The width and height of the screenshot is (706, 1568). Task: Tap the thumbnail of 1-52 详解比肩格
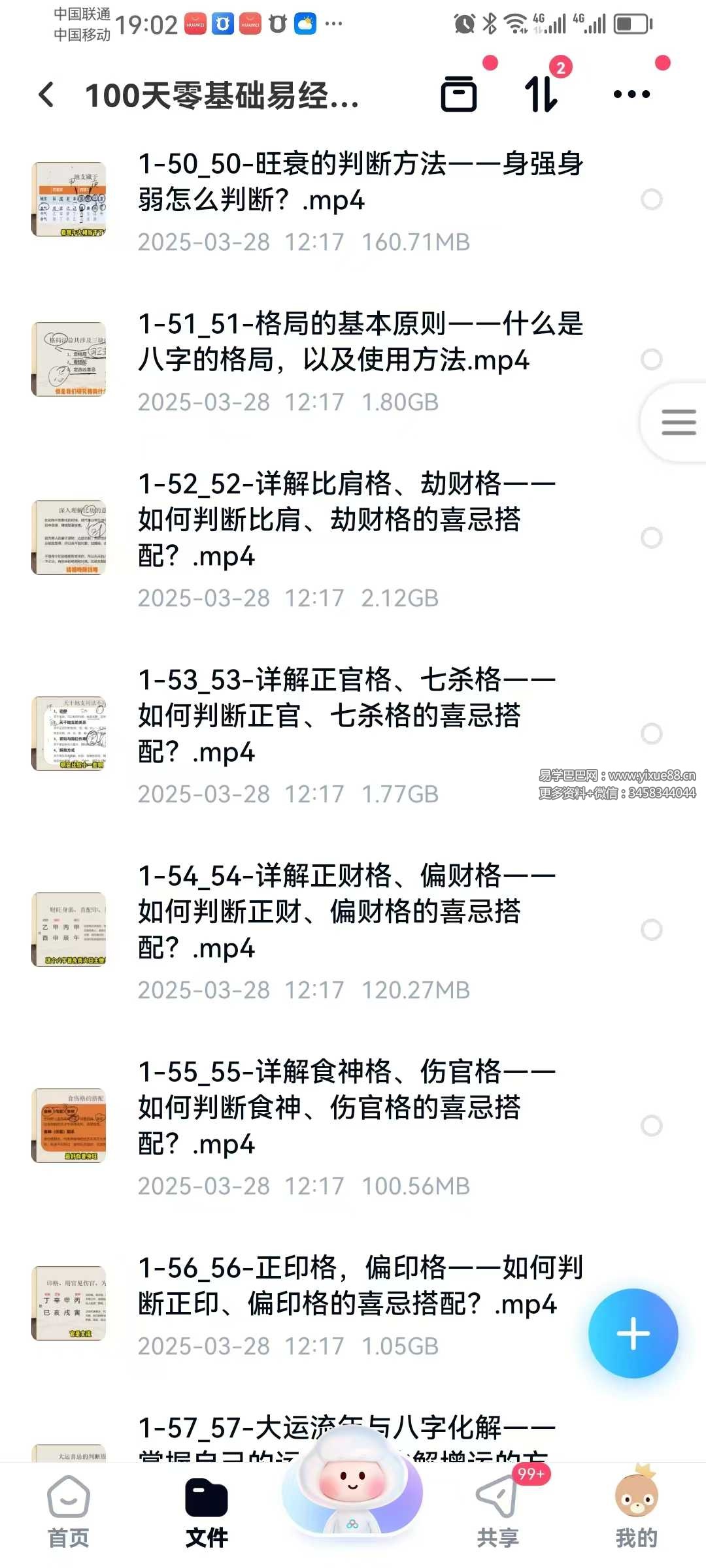(x=69, y=538)
